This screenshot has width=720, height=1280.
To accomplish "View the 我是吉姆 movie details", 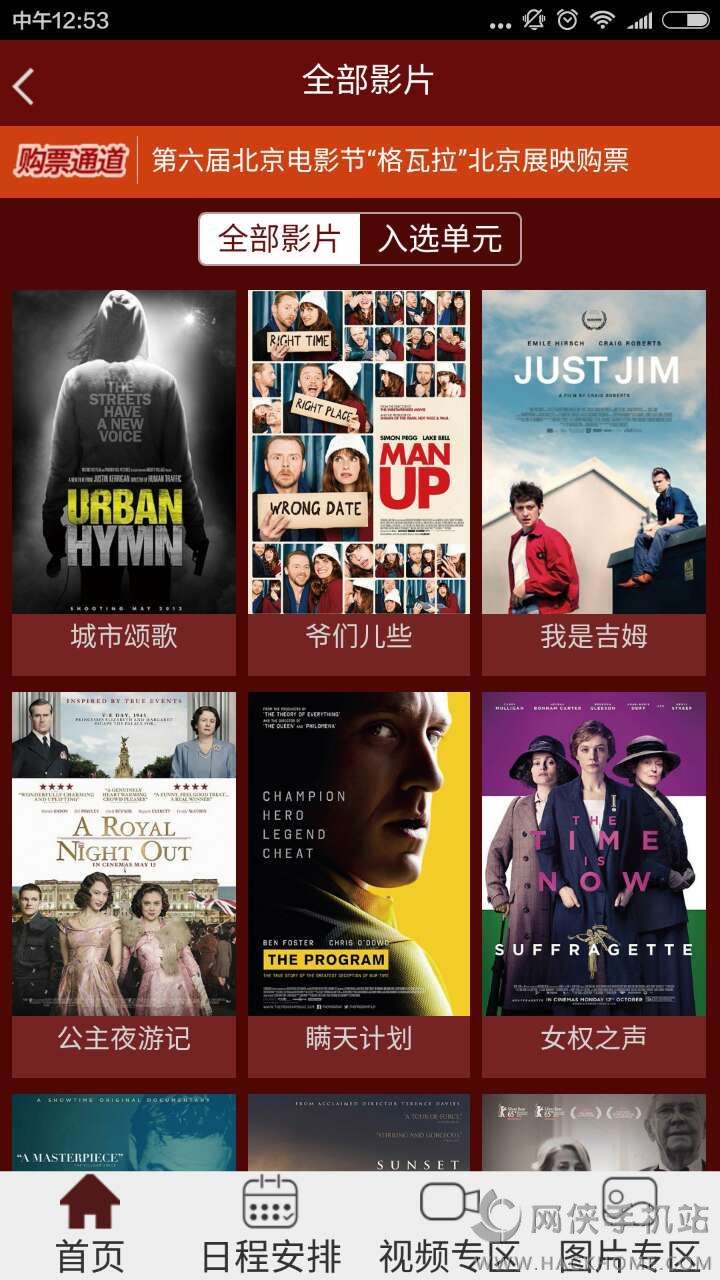I will point(594,480).
